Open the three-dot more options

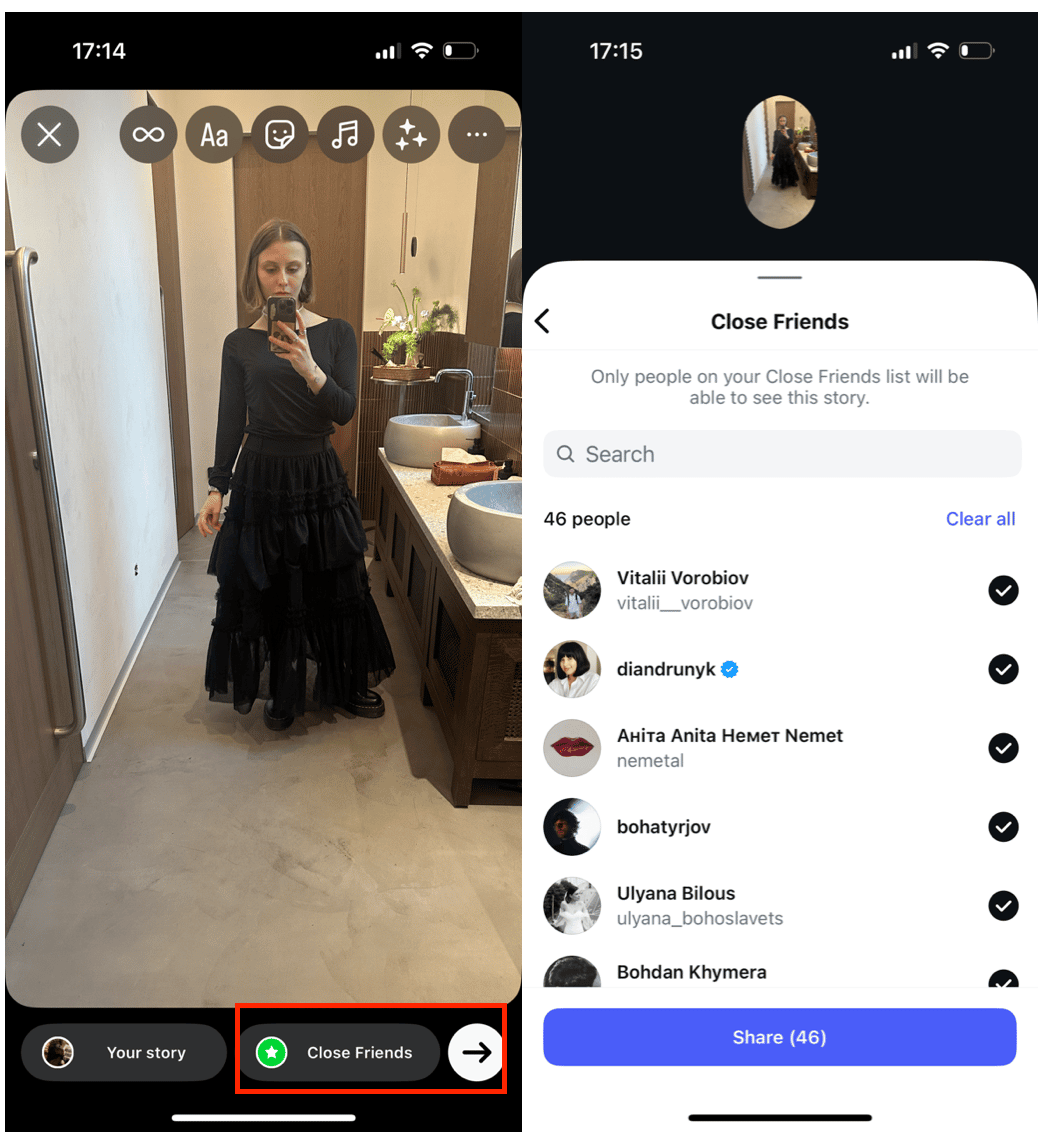click(477, 134)
